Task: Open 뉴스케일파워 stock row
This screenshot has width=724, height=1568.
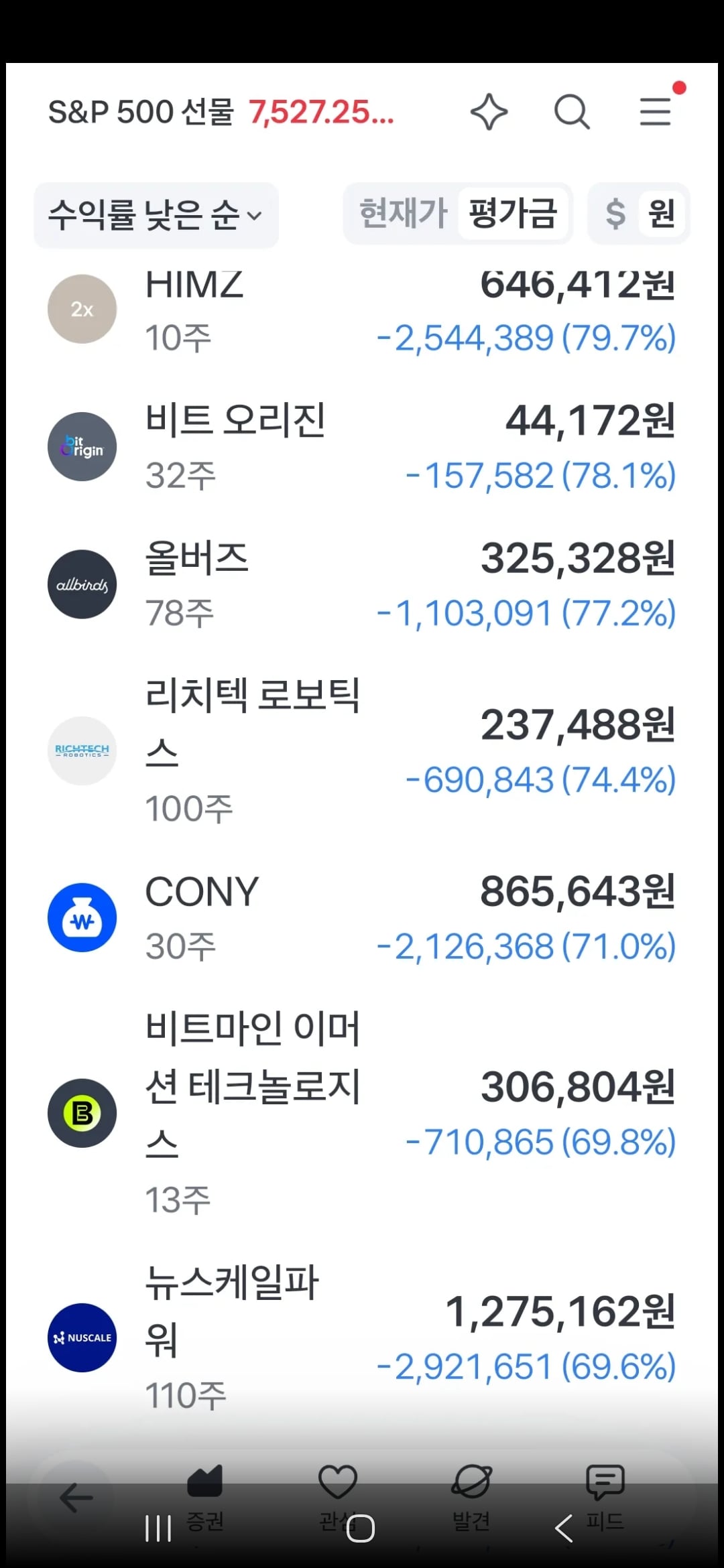Action: (362, 1337)
